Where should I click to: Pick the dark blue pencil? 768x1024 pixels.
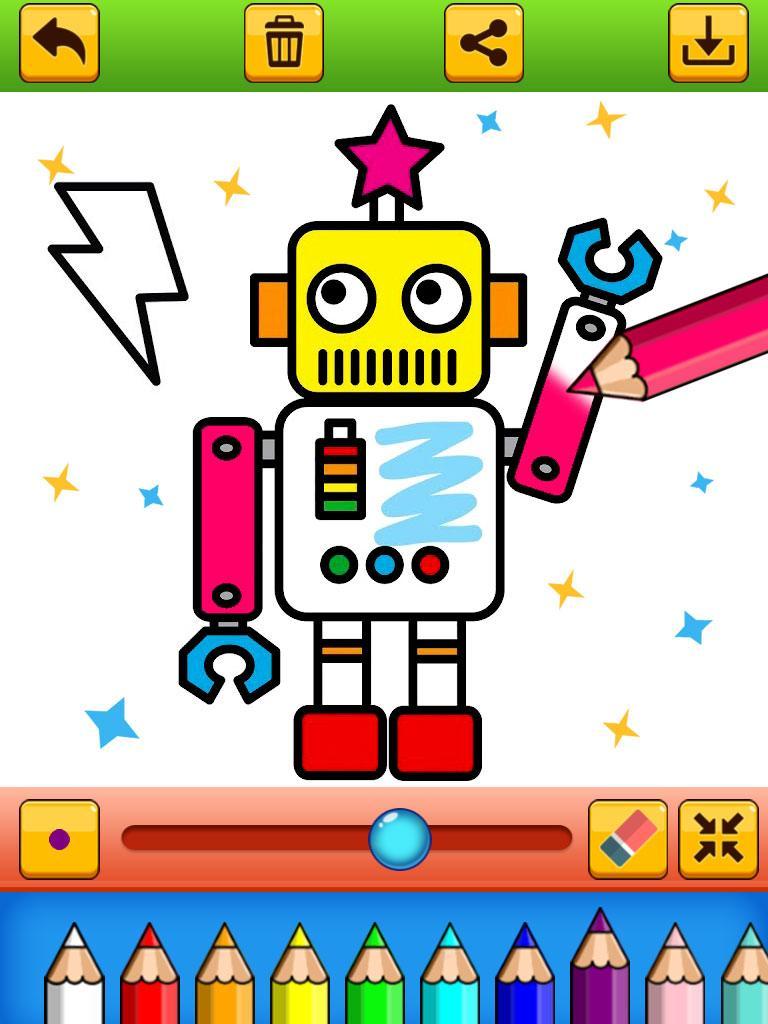click(x=524, y=975)
